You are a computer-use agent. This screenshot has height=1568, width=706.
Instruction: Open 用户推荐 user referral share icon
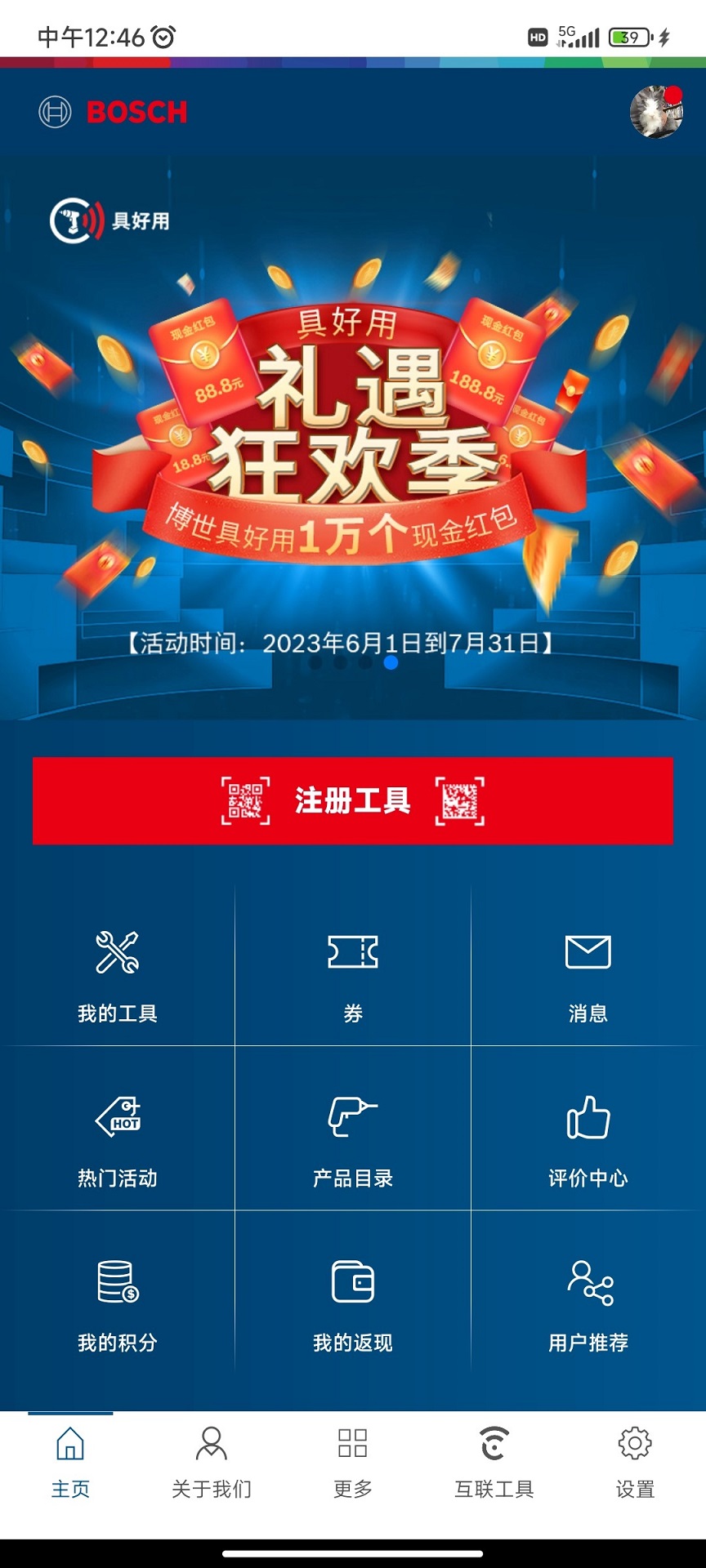coord(588,1281)
